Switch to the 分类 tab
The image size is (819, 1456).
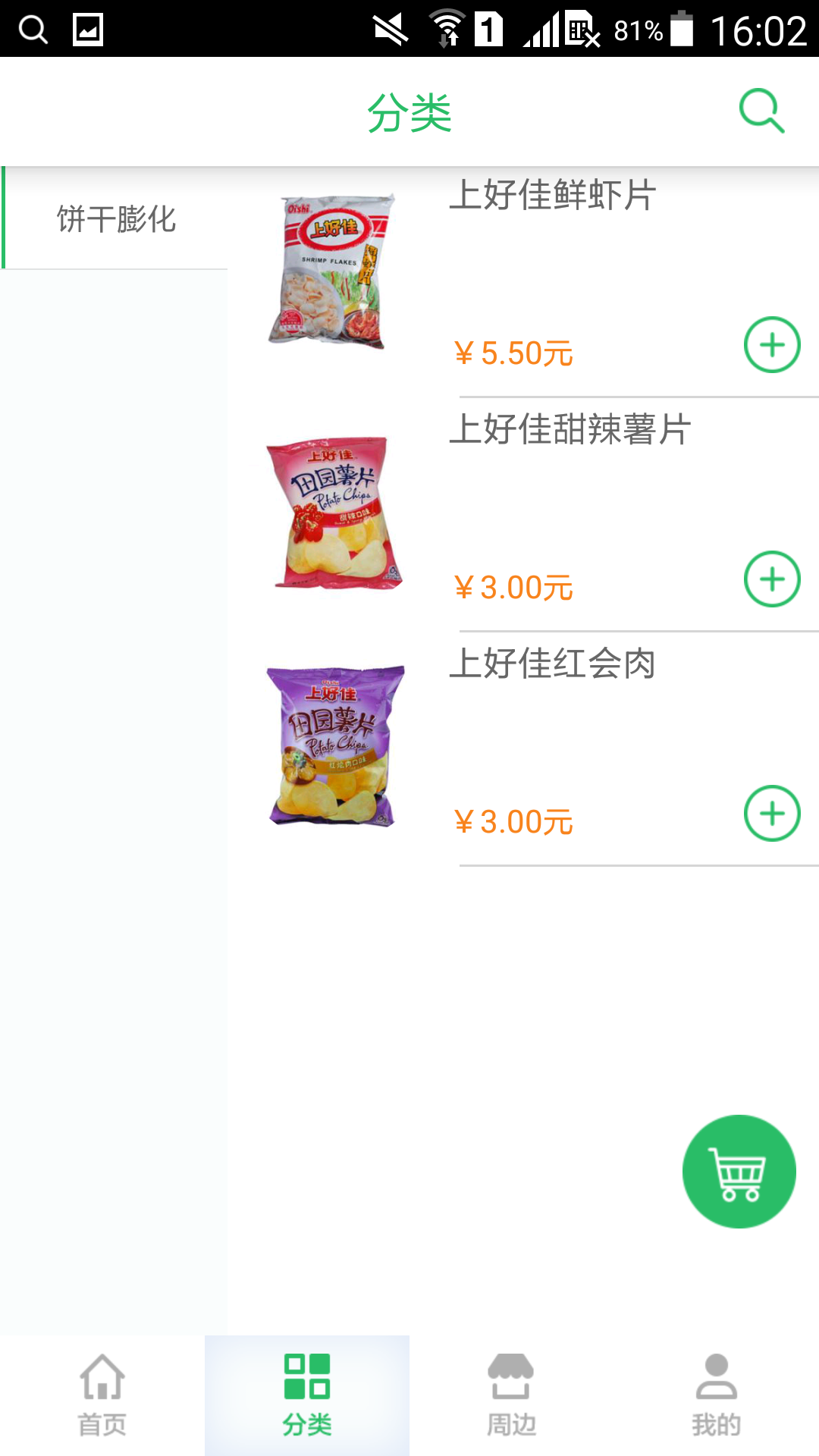coord(307,1395)
